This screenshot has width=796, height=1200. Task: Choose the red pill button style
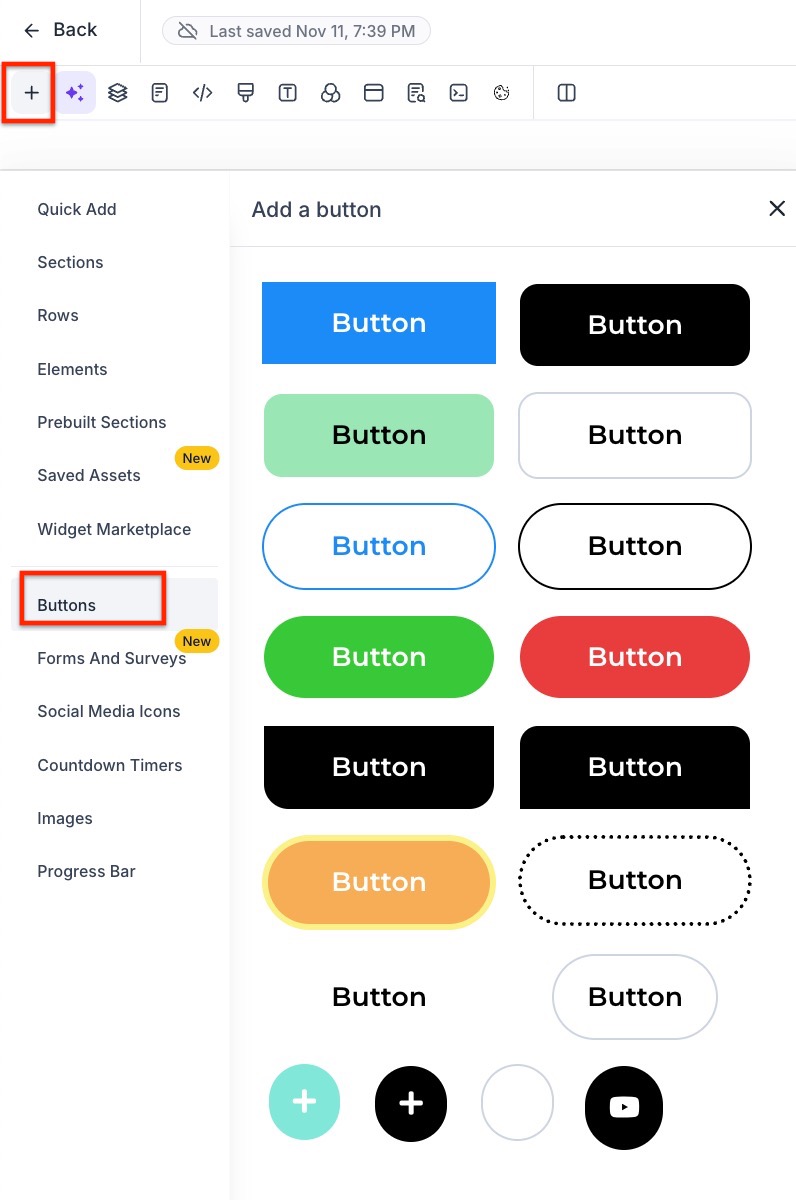point(634,657)
